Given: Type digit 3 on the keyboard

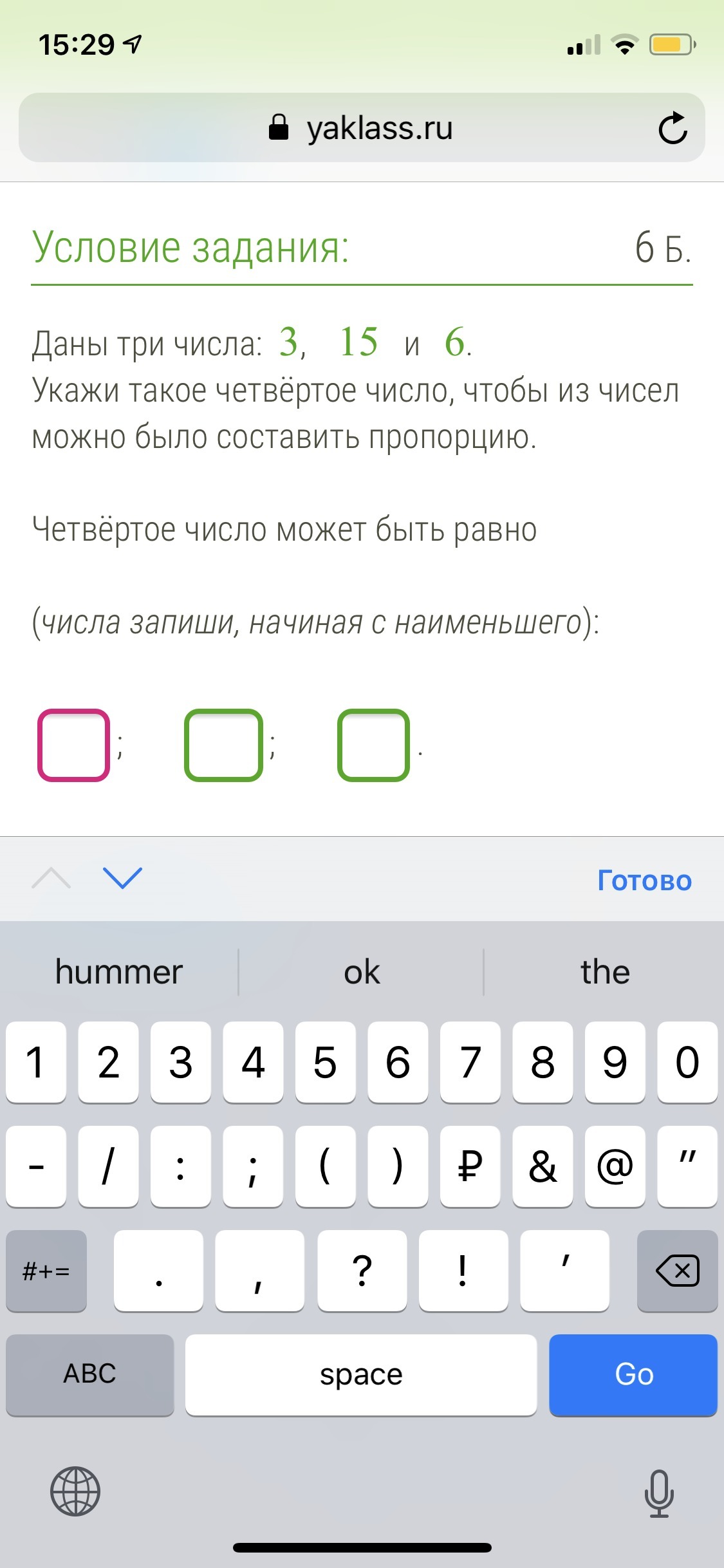Looking at the screenshot, I should [180, 1061].
